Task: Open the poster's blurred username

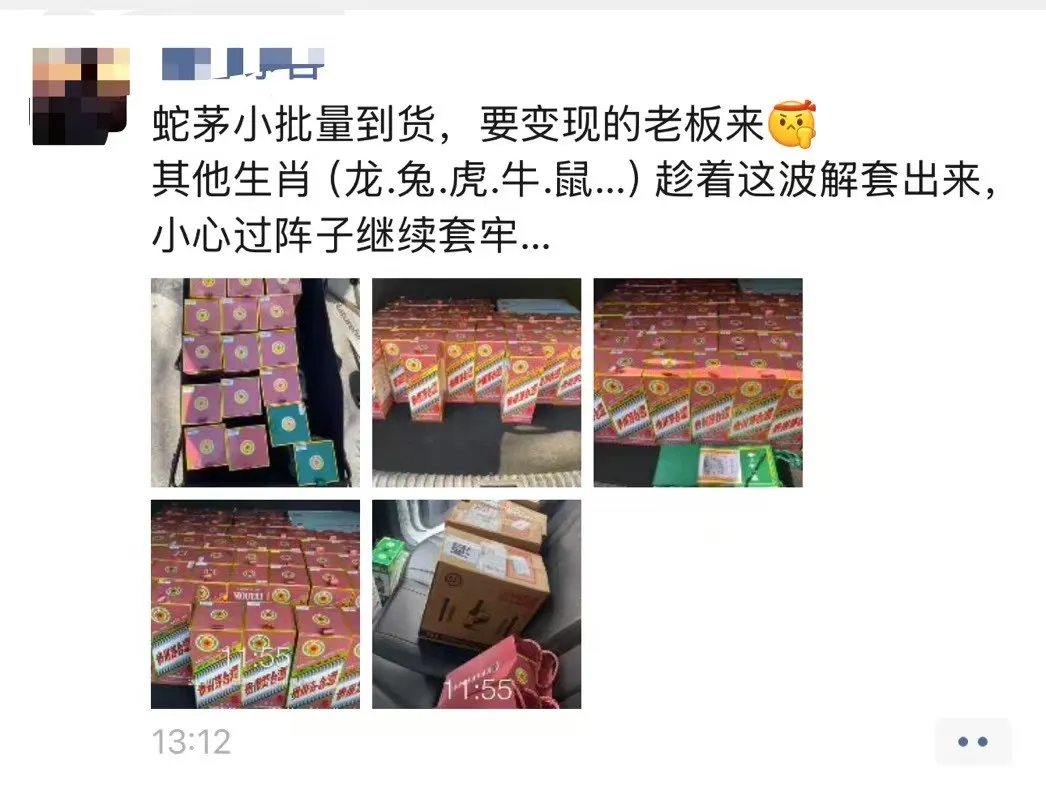Action: tap(243, 64)
